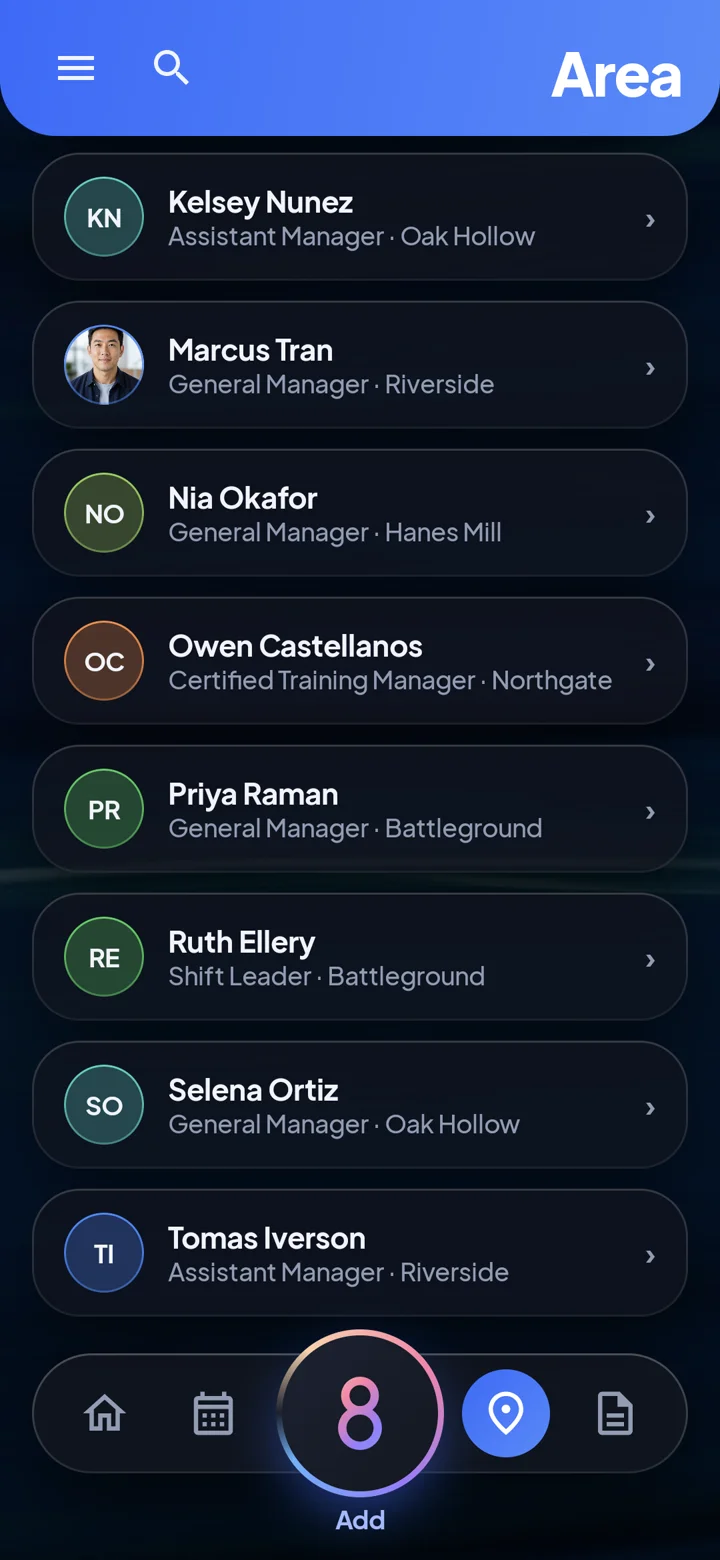View Marcus Tran's details
The height and width of the screenshot is (1560, 720).
coord(360,365)
